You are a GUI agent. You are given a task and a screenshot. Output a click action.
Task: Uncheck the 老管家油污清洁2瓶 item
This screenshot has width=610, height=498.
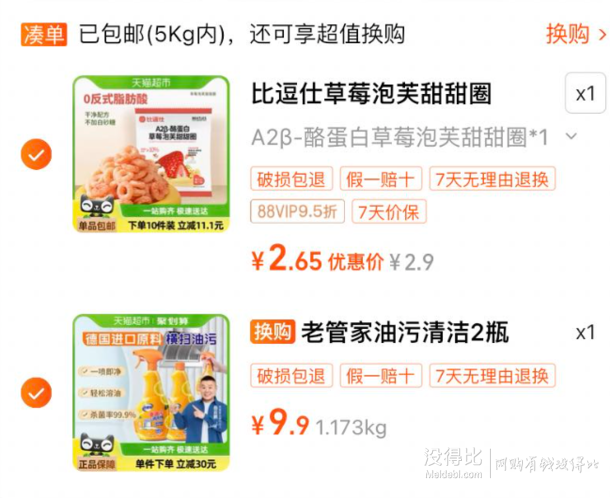click(x=37, y=393)
